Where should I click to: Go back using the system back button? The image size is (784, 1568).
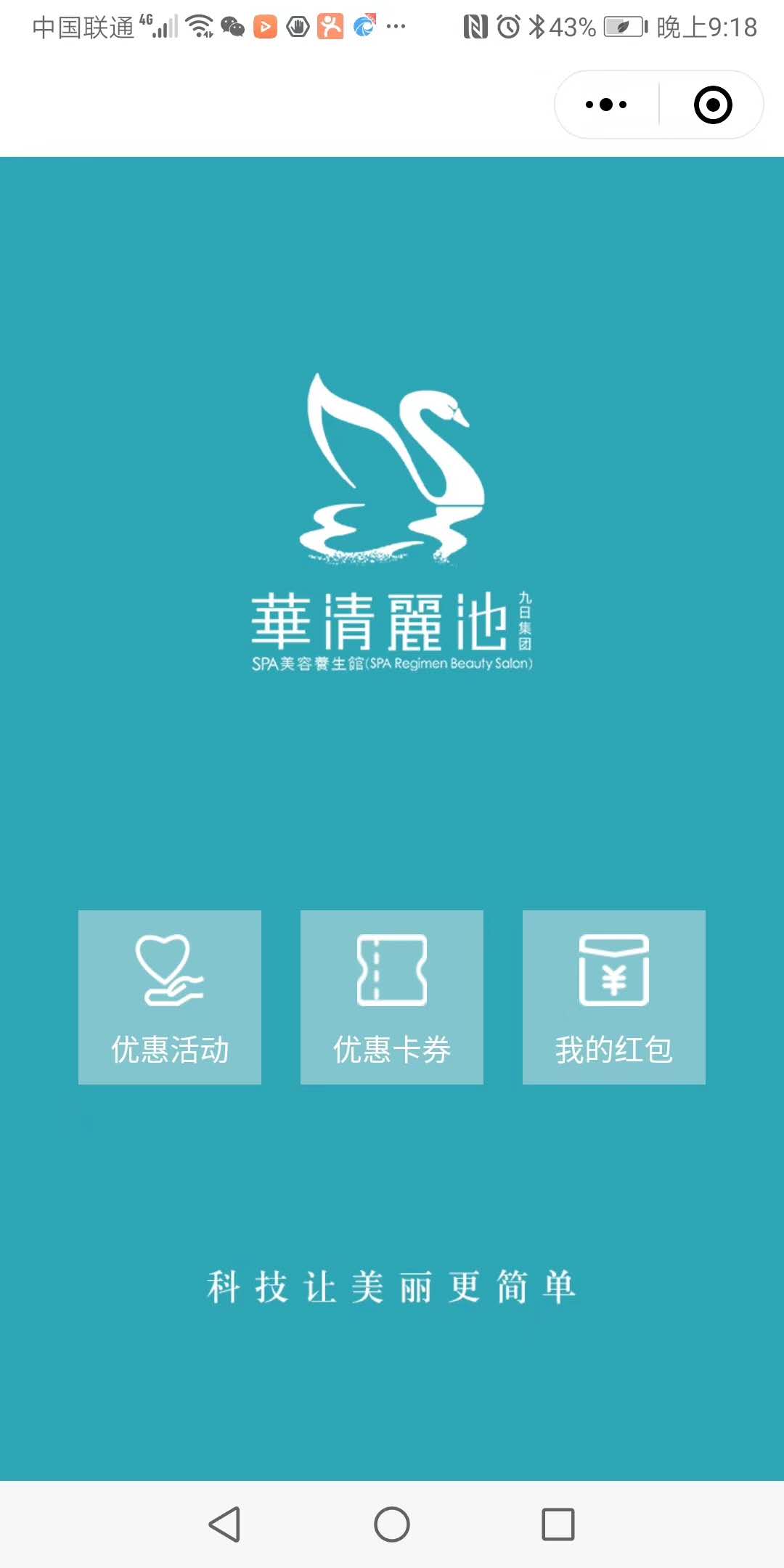click(x=224, y=1524)
